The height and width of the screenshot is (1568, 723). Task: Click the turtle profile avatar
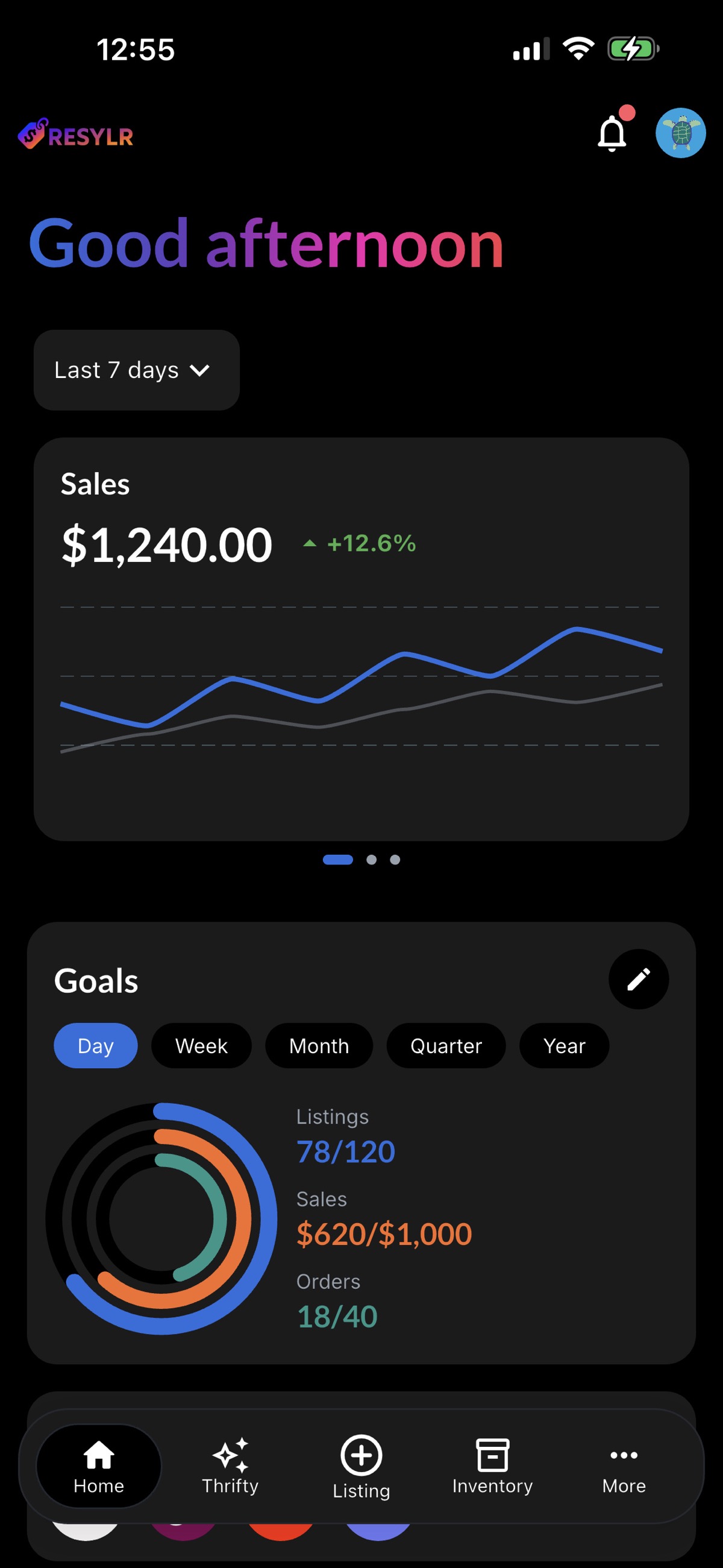pyautogui.click(x=681, y=133)
